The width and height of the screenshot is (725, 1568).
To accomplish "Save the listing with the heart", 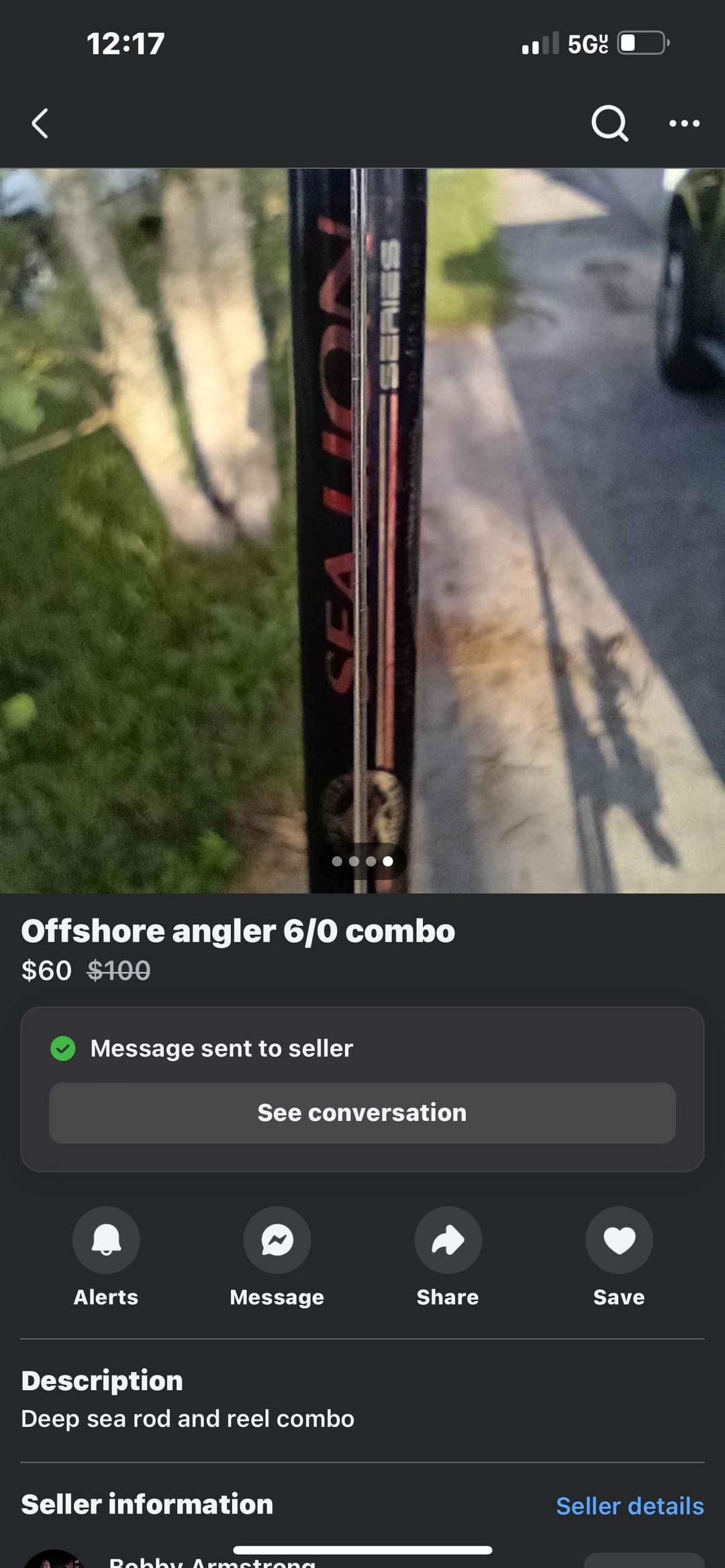I will [619, 1240].
